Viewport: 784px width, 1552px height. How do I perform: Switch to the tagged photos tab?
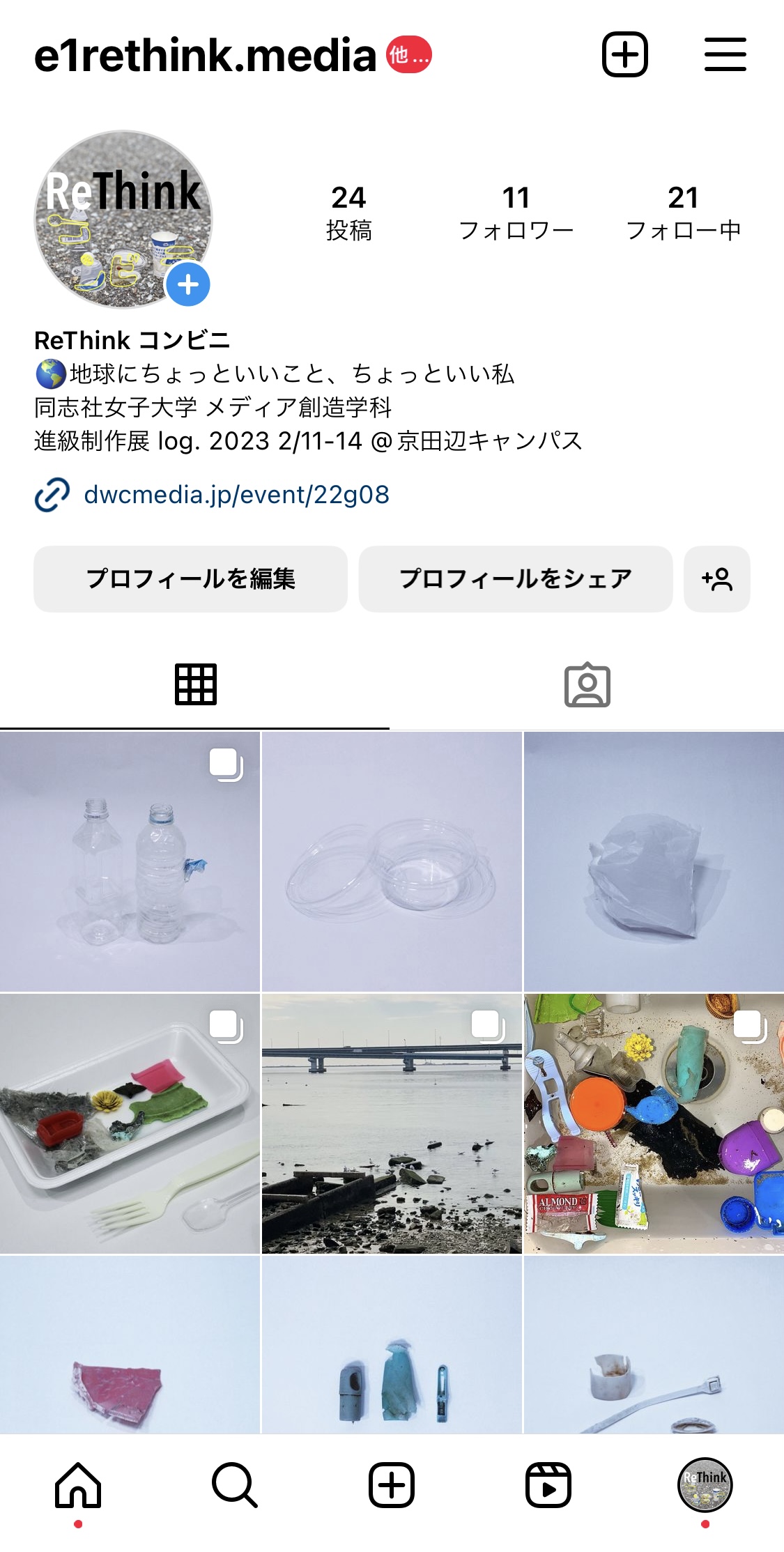pos(587,685)
